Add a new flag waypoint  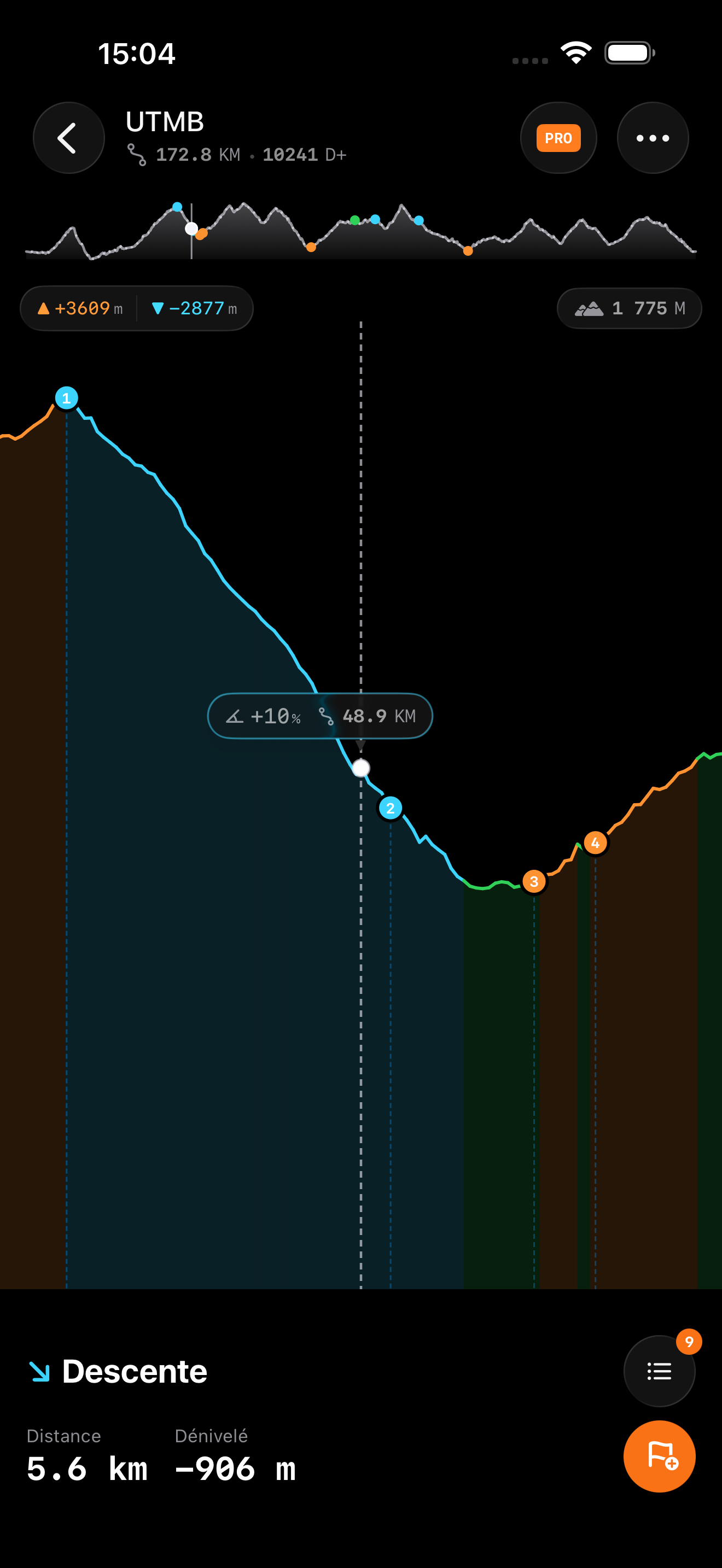pos(659,1455)
